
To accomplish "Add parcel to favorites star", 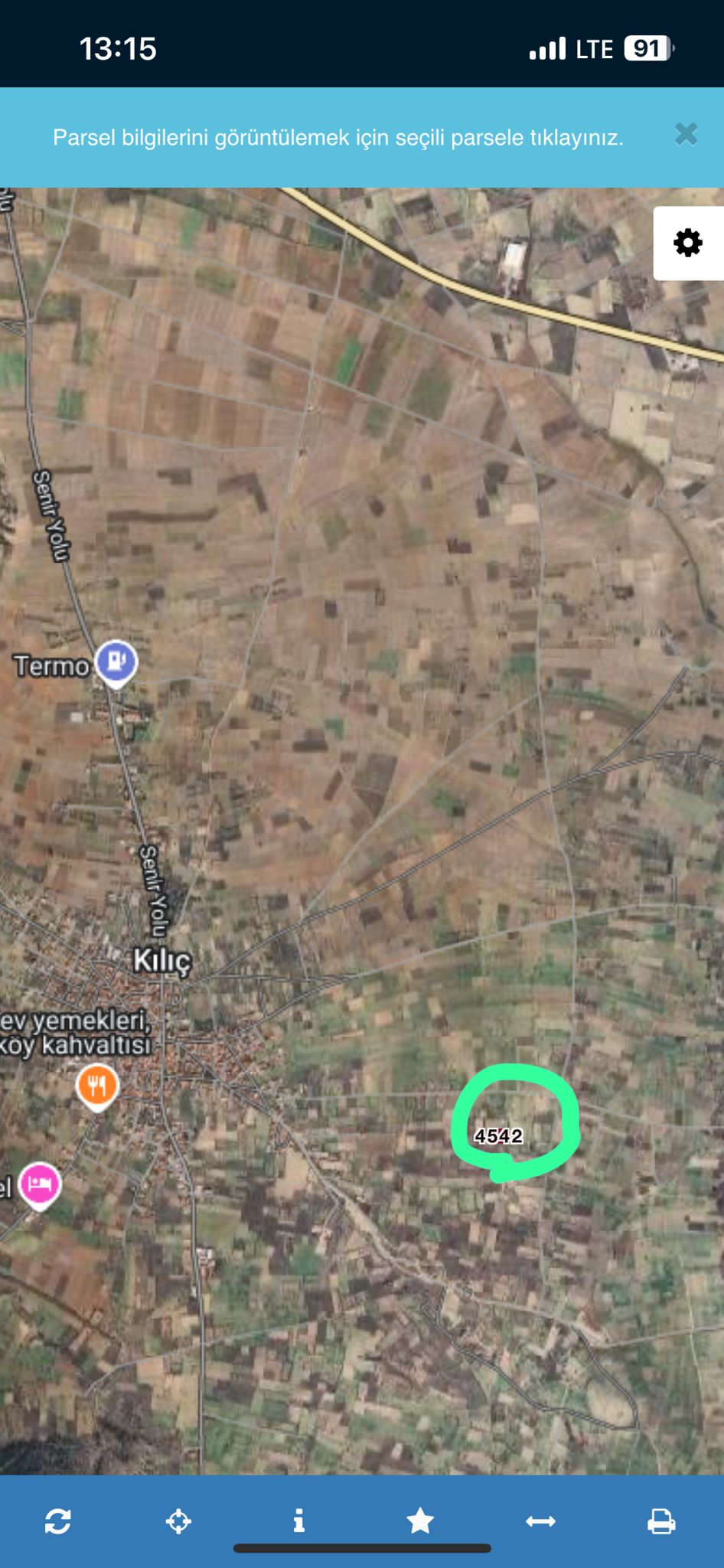I will [420, 1521].
